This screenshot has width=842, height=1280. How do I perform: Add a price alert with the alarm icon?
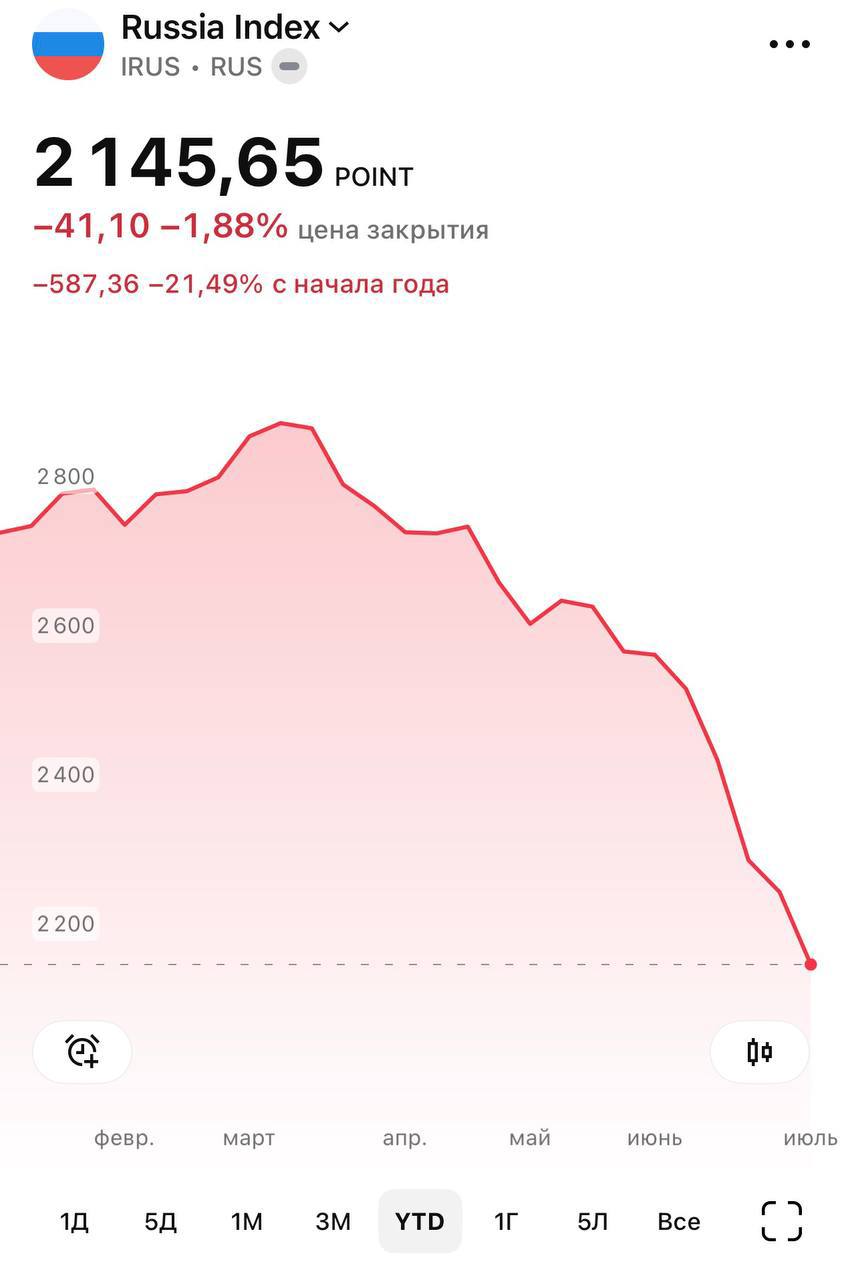click(82, 1052)
